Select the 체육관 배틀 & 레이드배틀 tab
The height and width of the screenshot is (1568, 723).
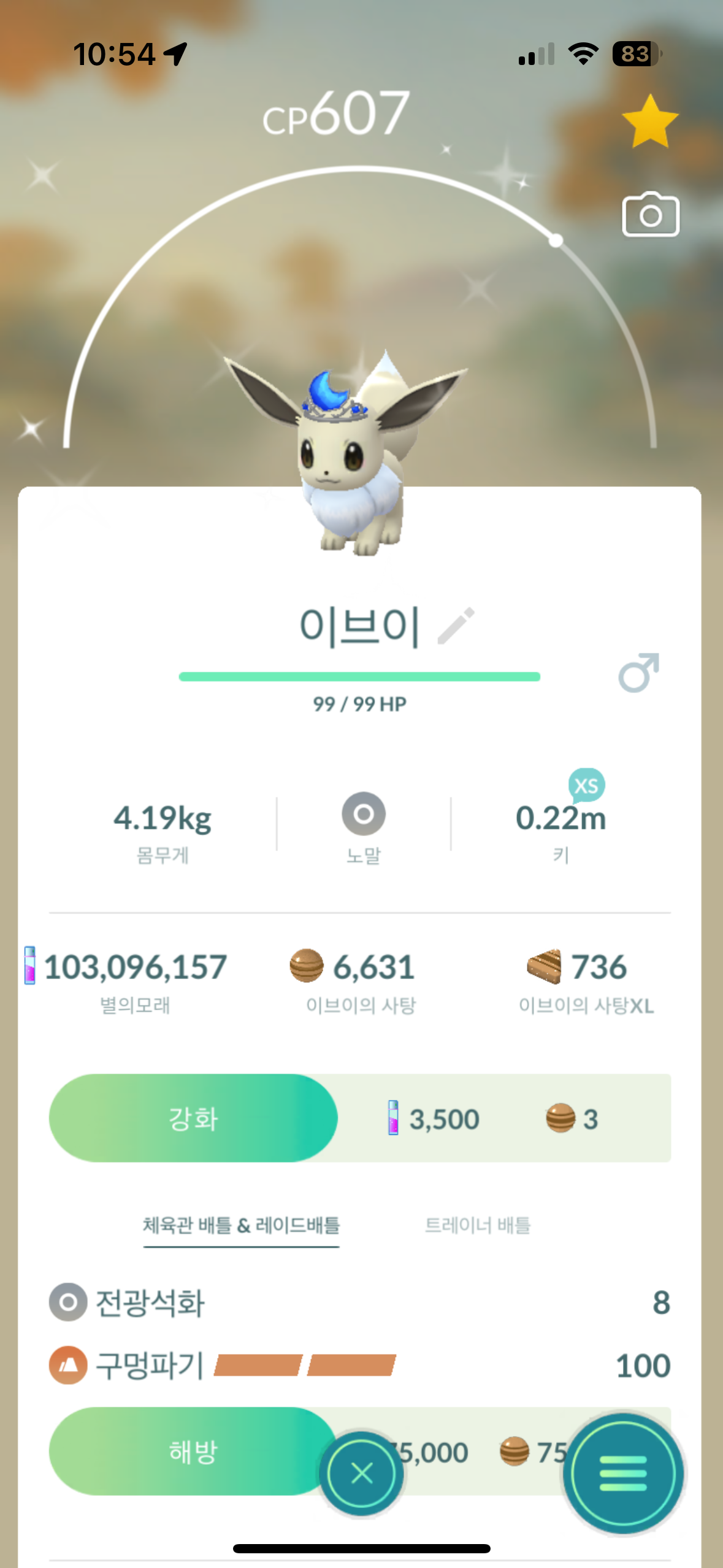pyautogui.click(x=242, y=1225)
